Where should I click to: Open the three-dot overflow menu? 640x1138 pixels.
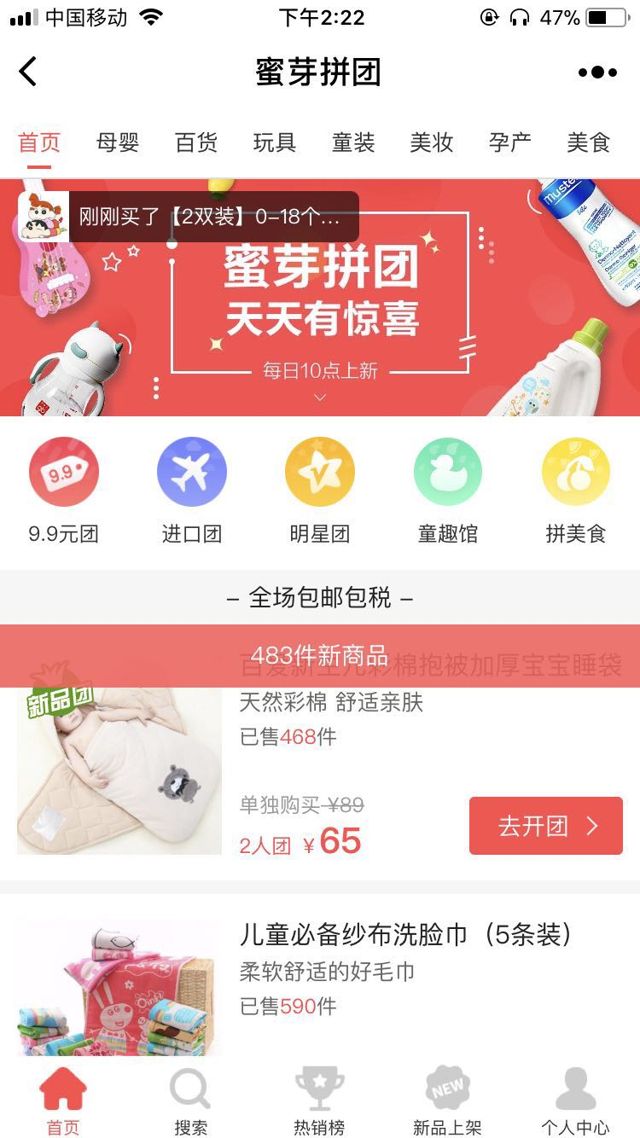(x=597, y=72)
